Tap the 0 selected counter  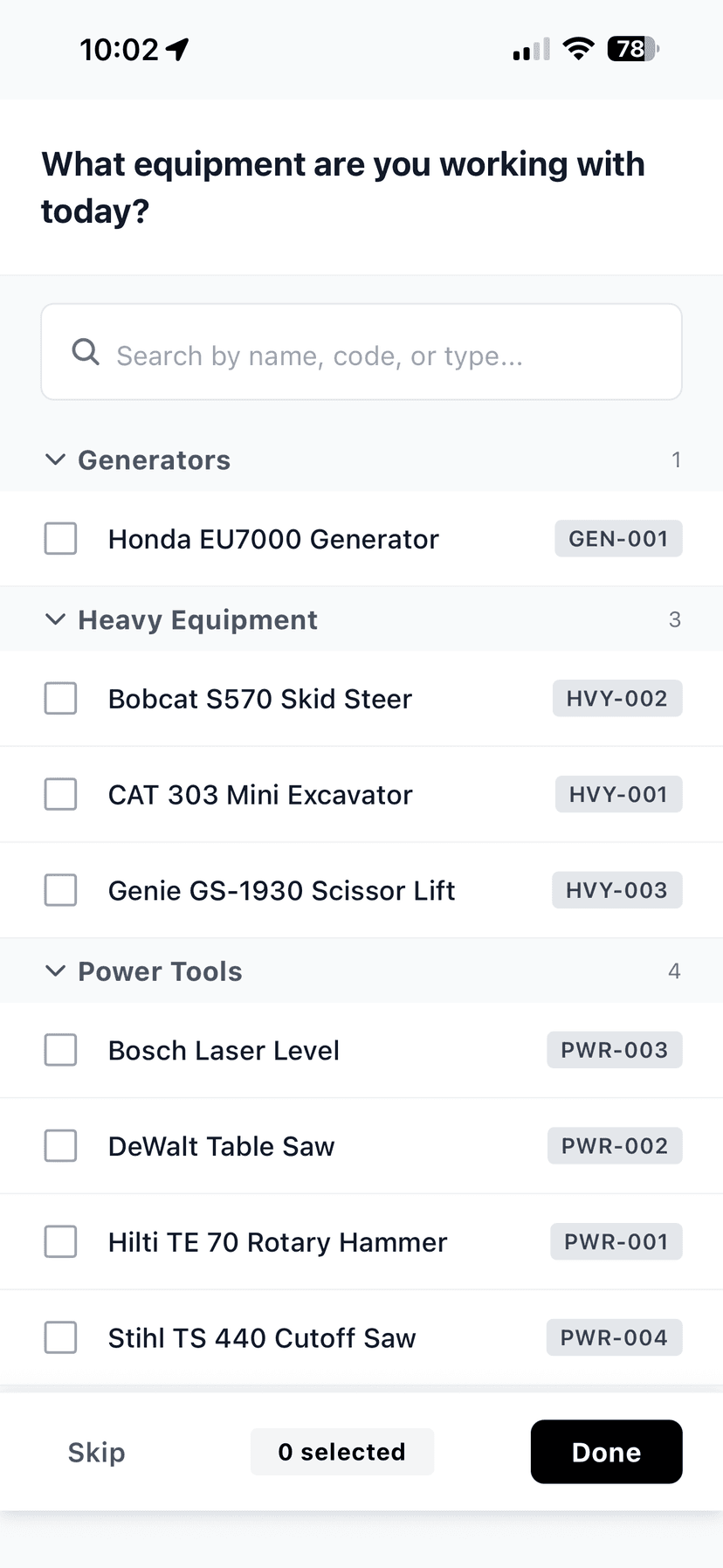tap(341, 1452)
